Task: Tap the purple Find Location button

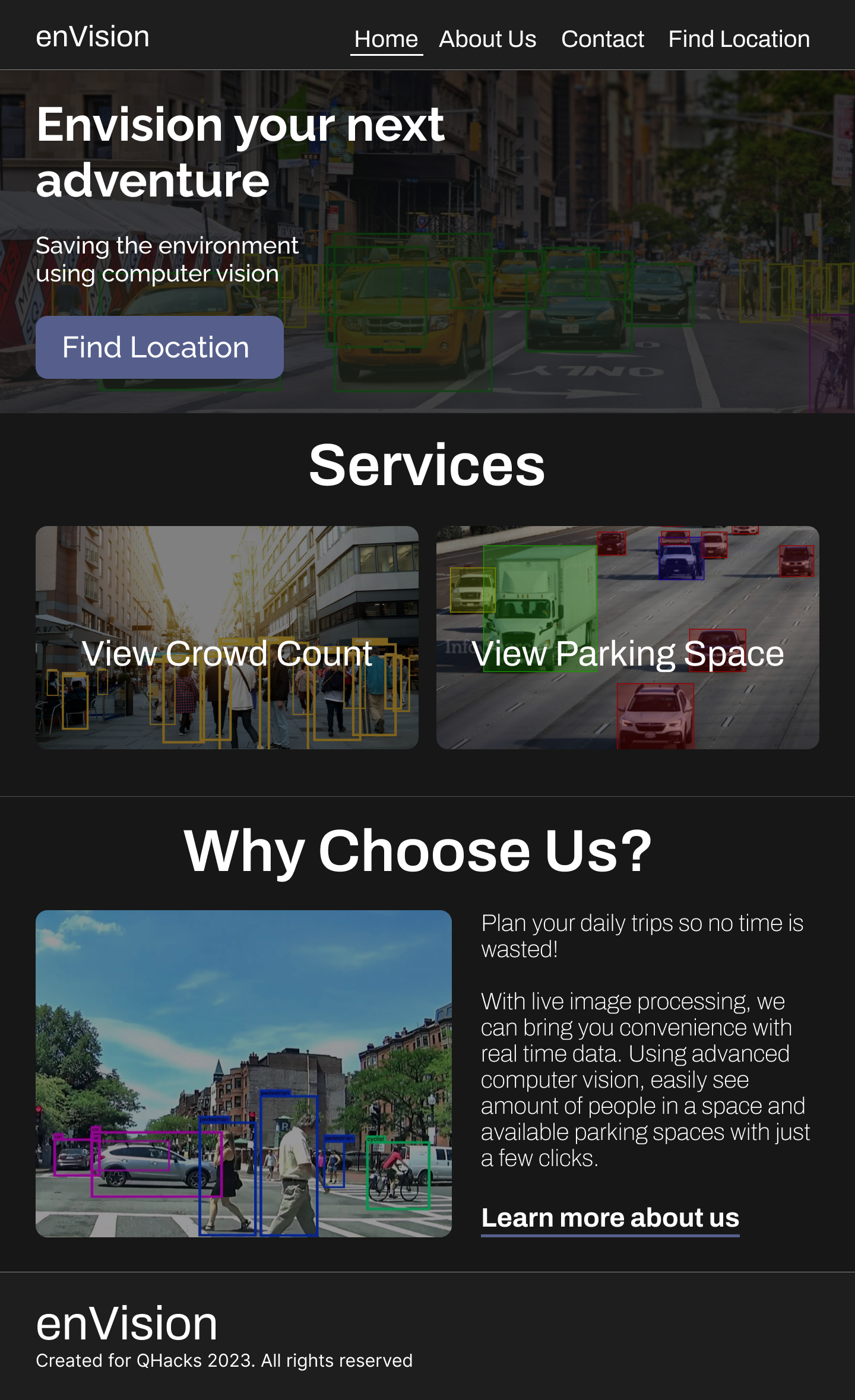Action: (160, 347)
